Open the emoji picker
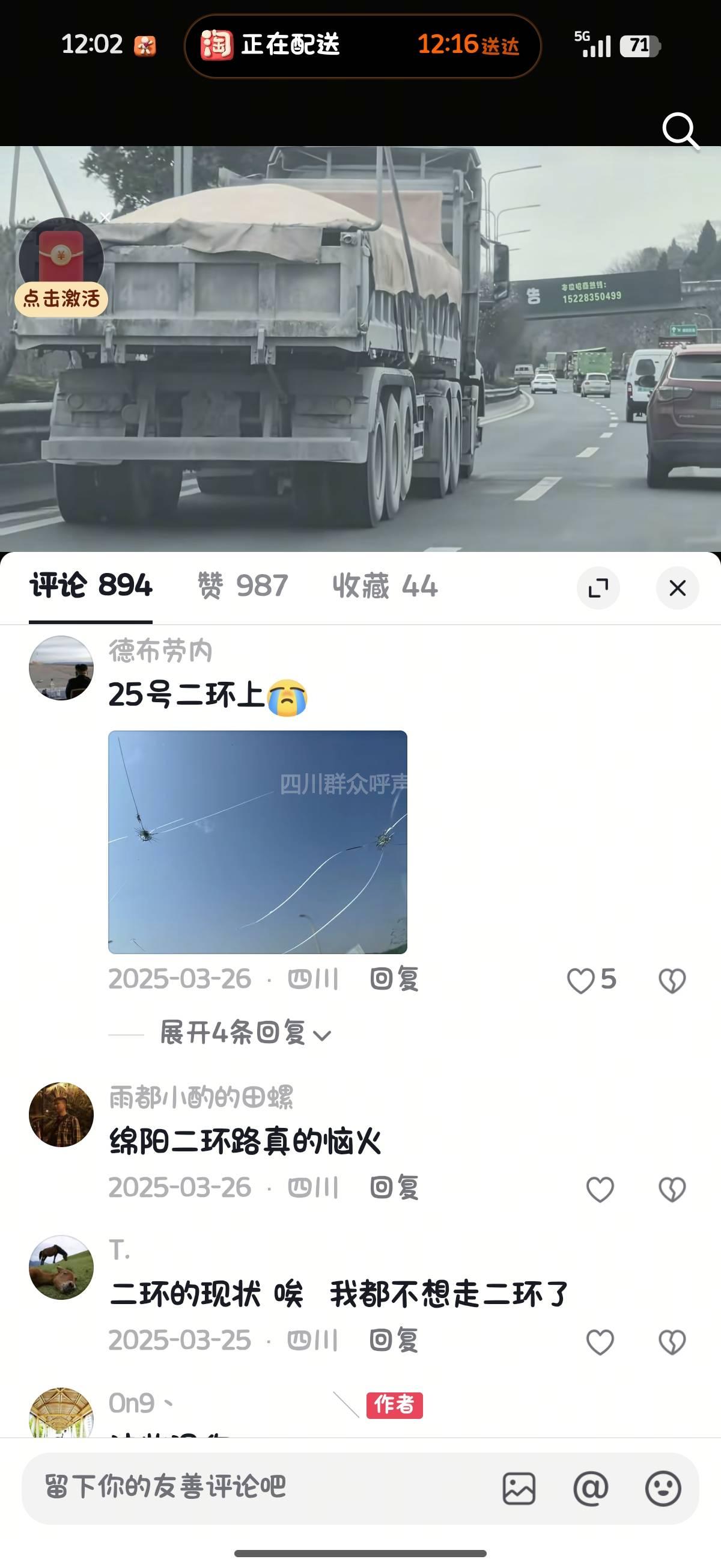The image size is (721, 1568). click(663, 1488)
